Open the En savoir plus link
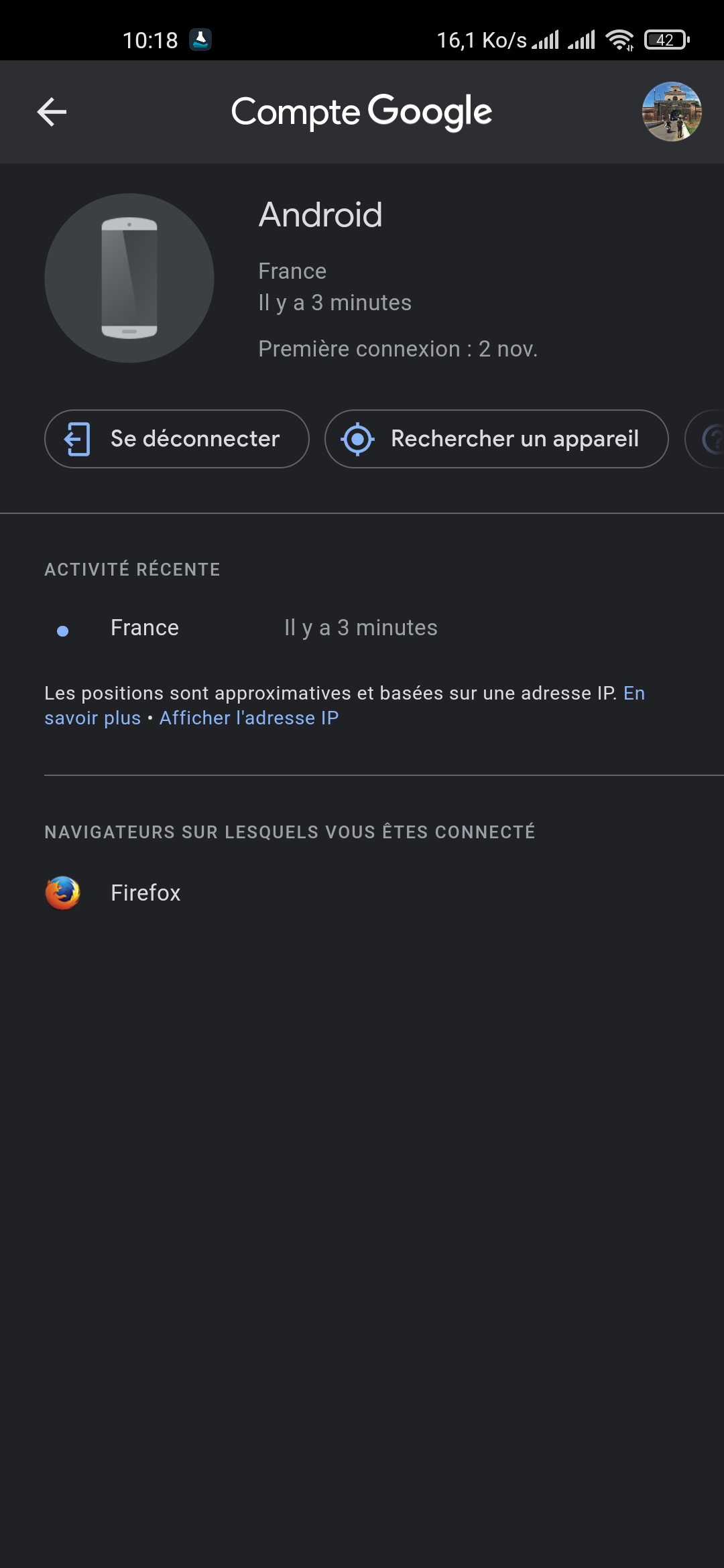The image size is (724, 1568). 93,718
